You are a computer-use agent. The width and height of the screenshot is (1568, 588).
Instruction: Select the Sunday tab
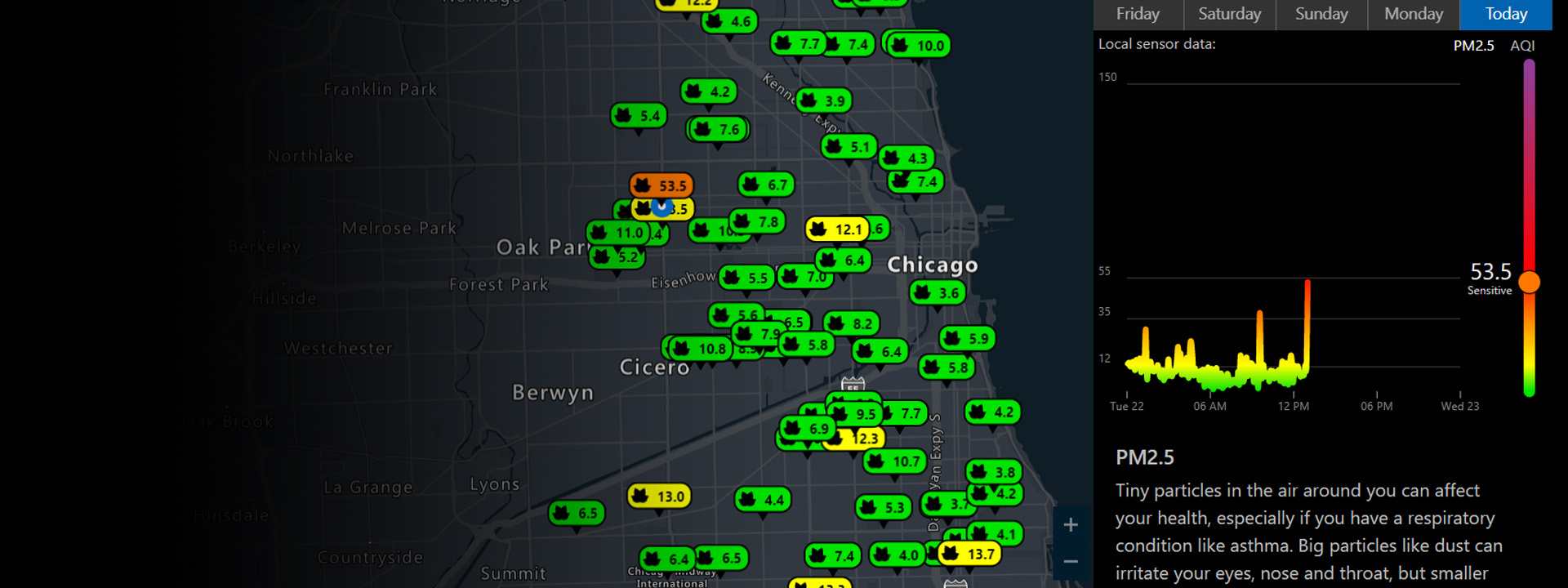[x=1321, y=14]
